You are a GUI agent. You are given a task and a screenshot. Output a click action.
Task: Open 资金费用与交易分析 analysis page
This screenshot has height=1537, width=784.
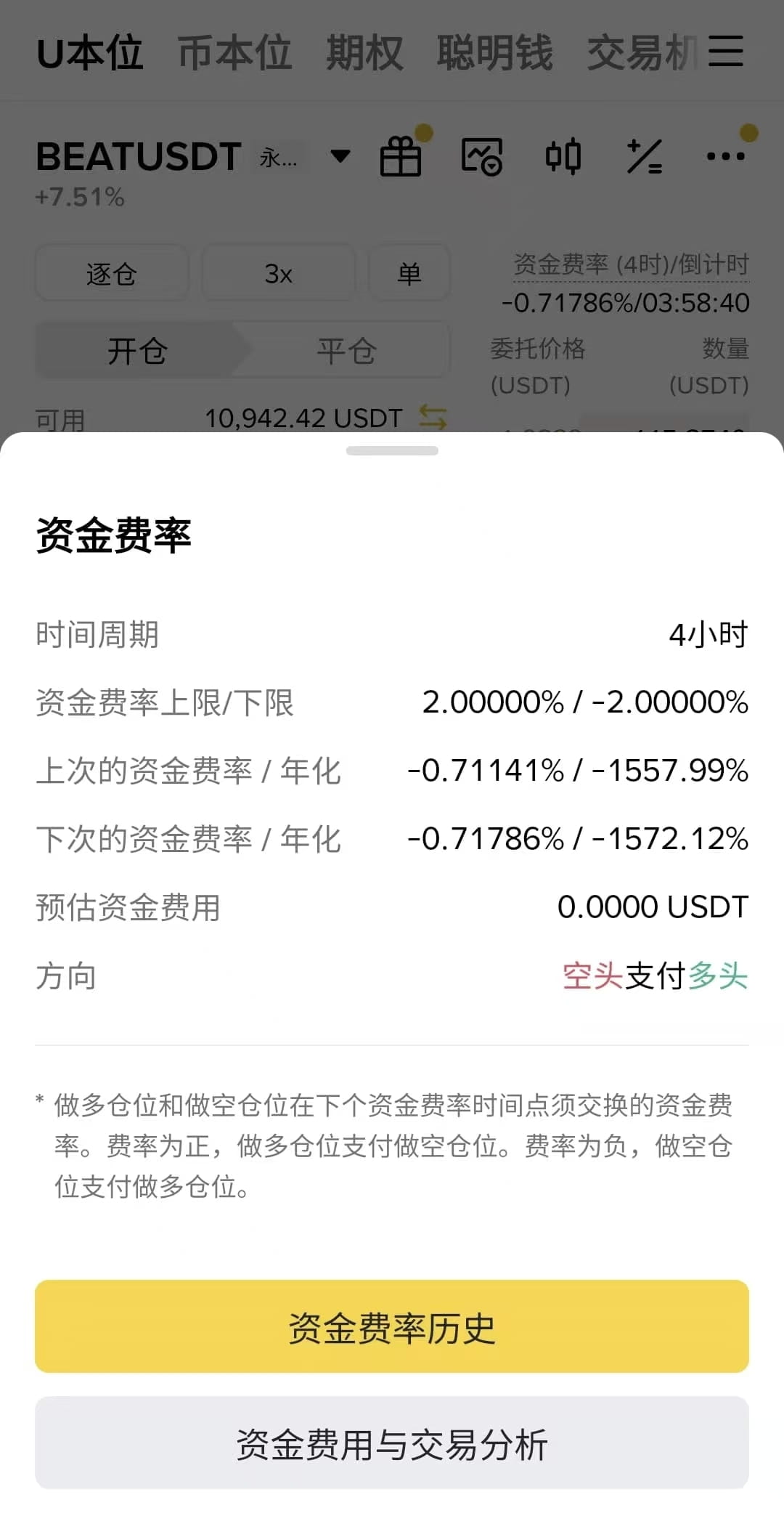(x=392, y=1443)
